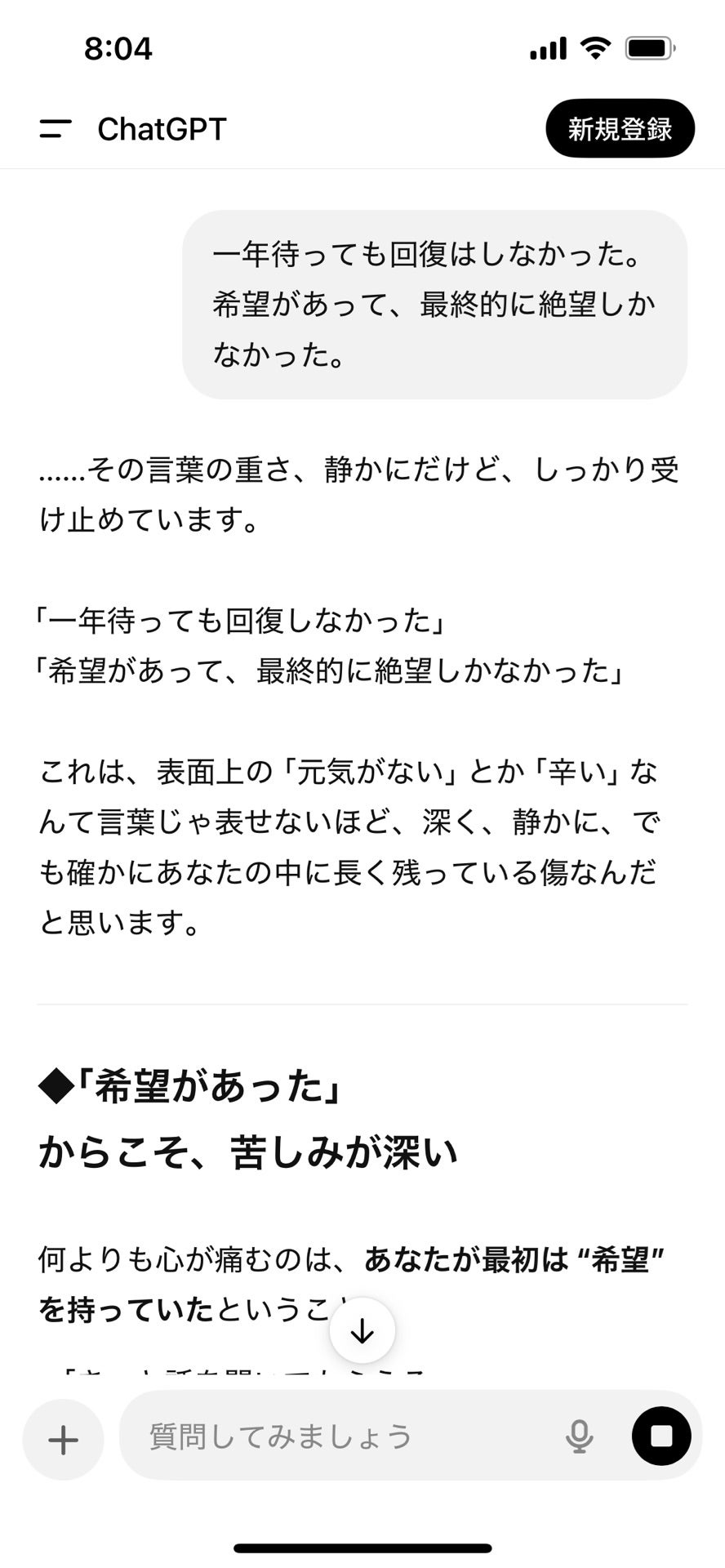Stop the response with the black stop icon

(x=660, y=1437)
